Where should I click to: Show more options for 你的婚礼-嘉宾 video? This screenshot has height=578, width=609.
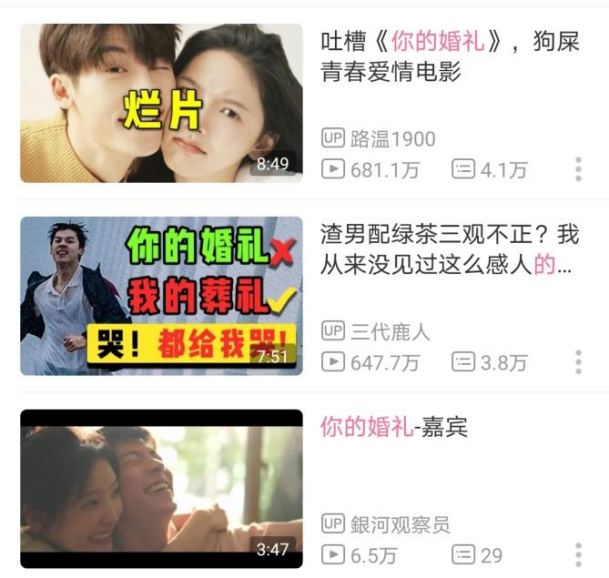click(578, 555)
